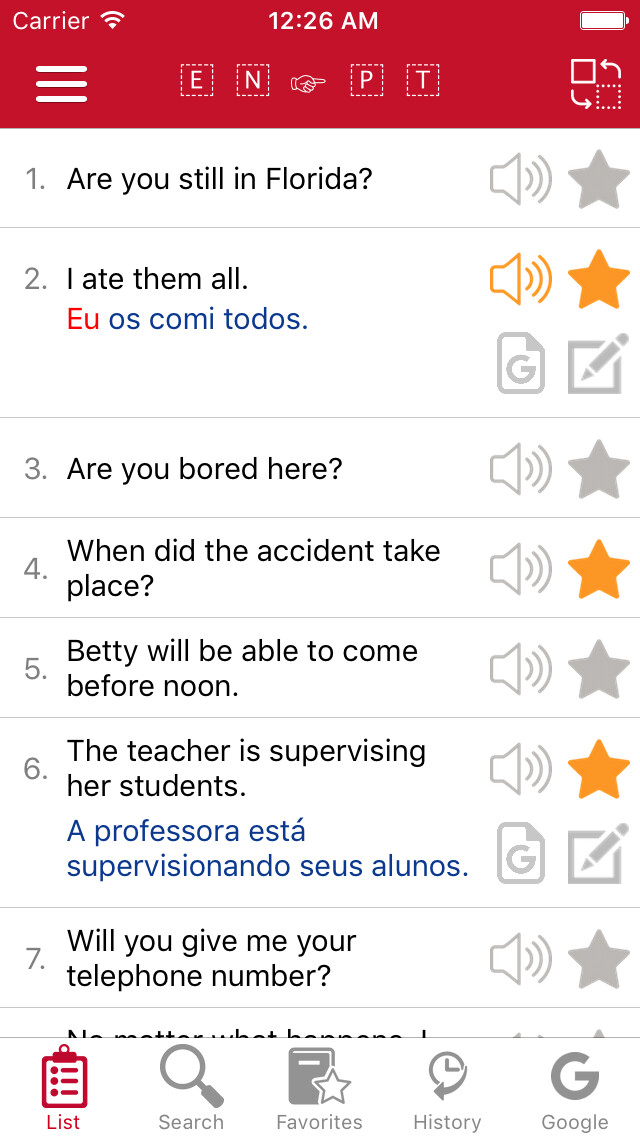Viewport: 640px width, 1136px height.
Task: Switch to the Search tab
Action: tap(191, 1088)
